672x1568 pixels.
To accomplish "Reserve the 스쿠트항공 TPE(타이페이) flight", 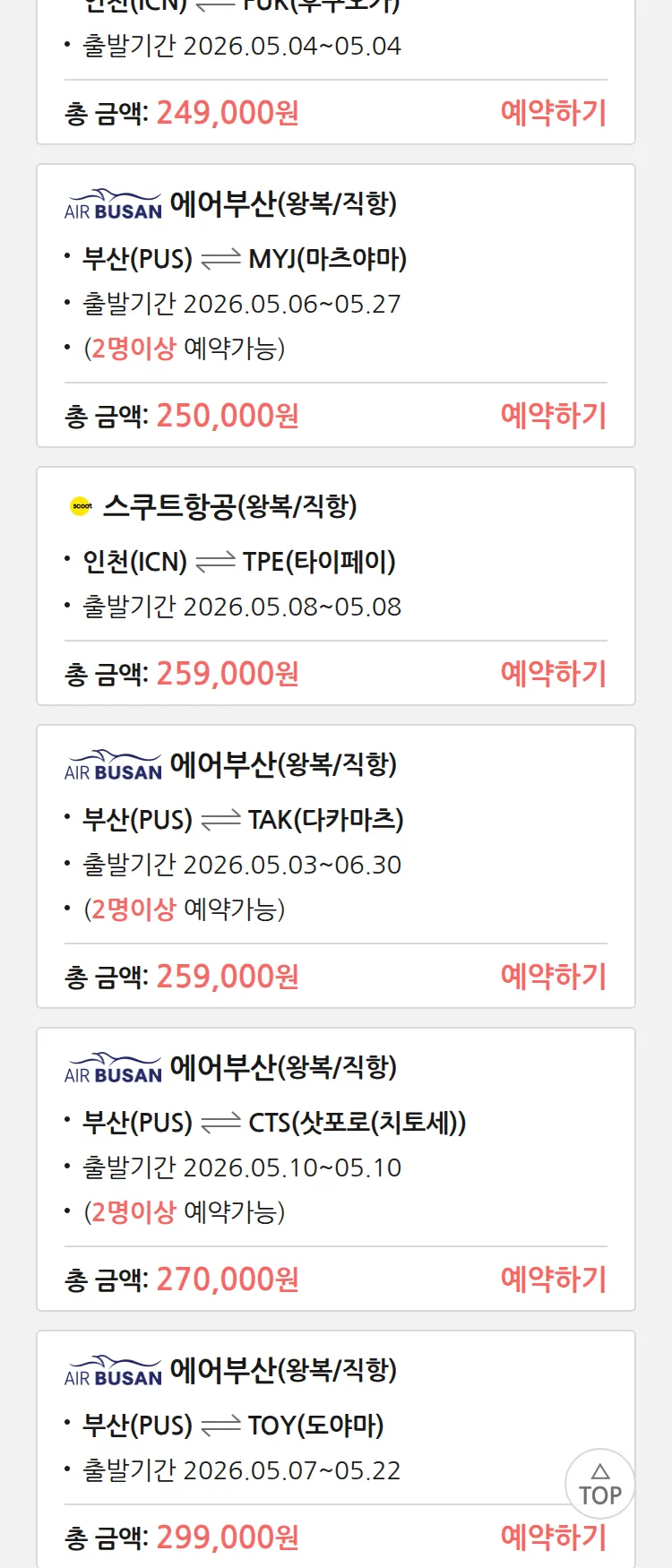I will (553, 674).
